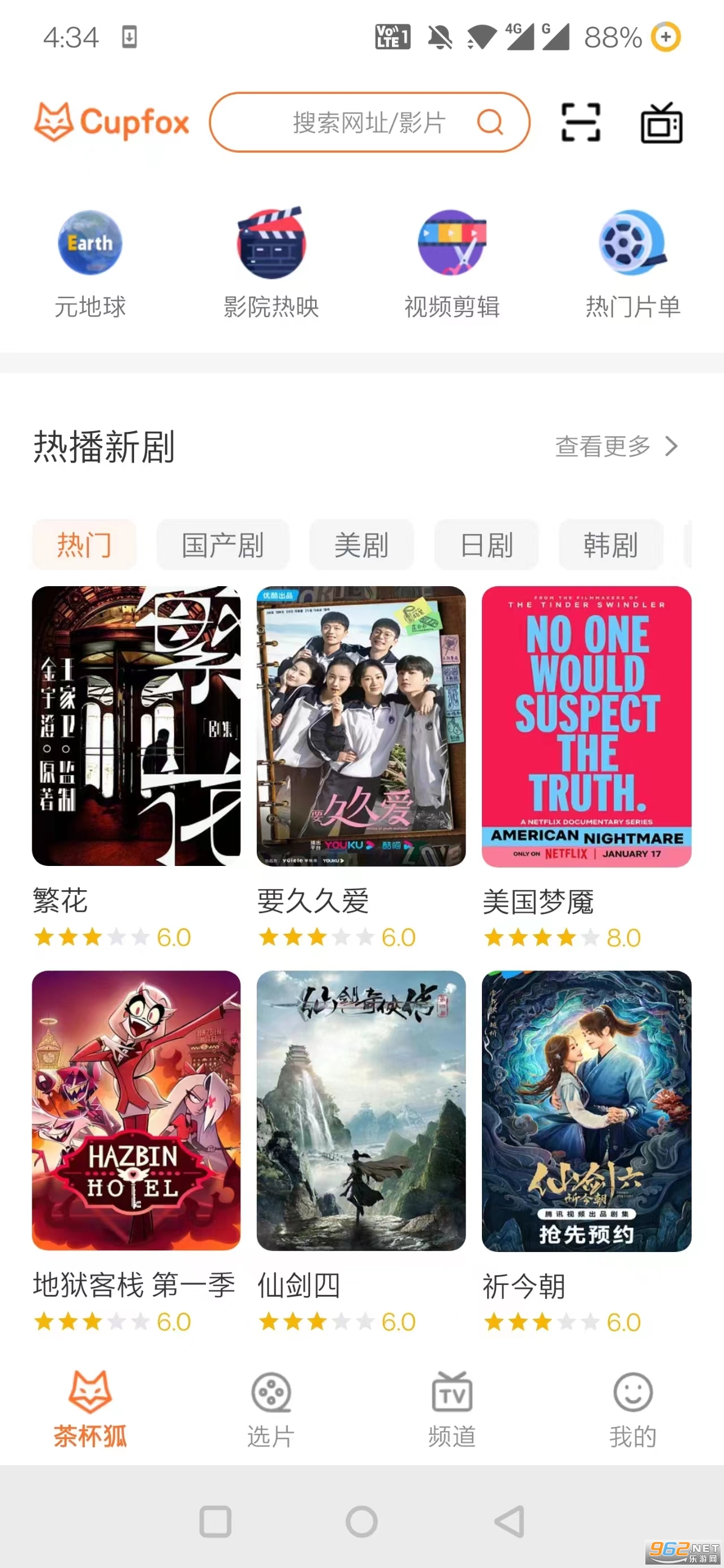Screen dimensions: 724x1568
Task: Filter by 日剧 dramas
Action: click(x=486, y=544)
